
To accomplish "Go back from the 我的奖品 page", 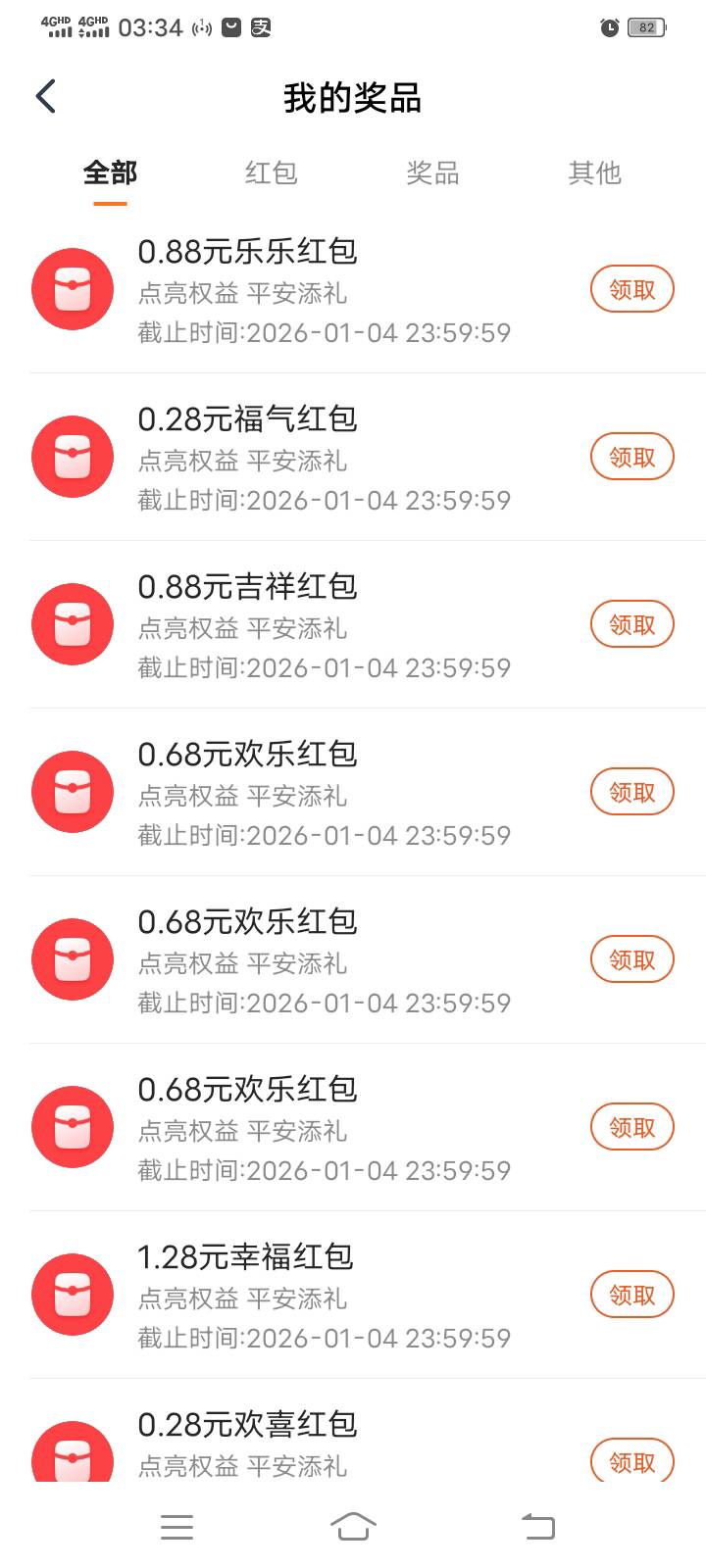I will point(46,96).
